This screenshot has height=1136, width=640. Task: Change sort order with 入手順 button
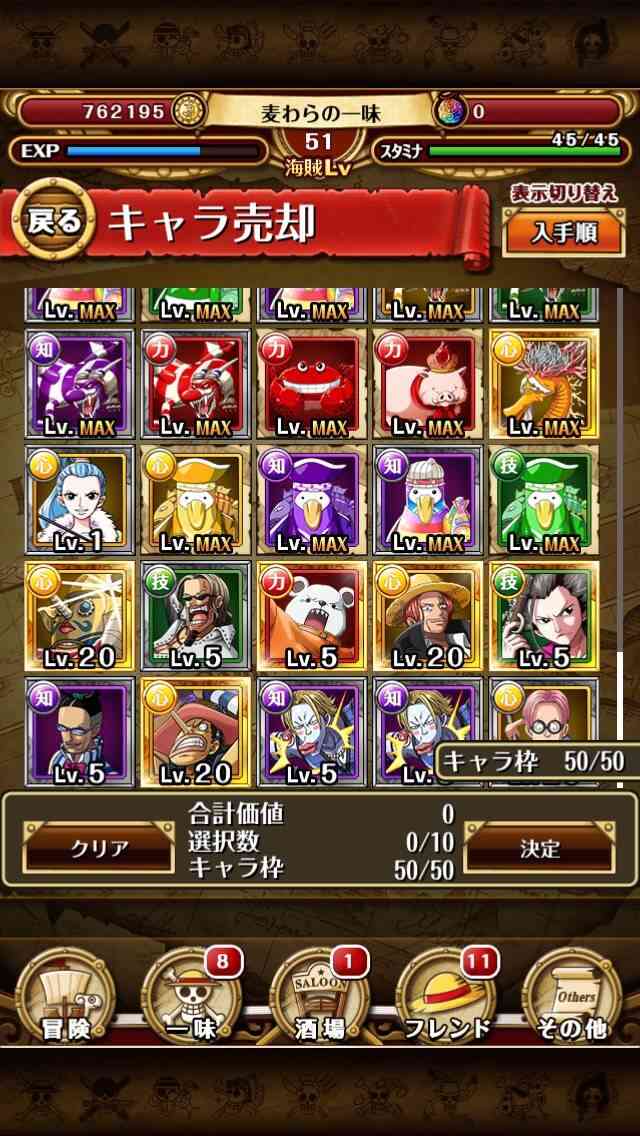[564, 233]
